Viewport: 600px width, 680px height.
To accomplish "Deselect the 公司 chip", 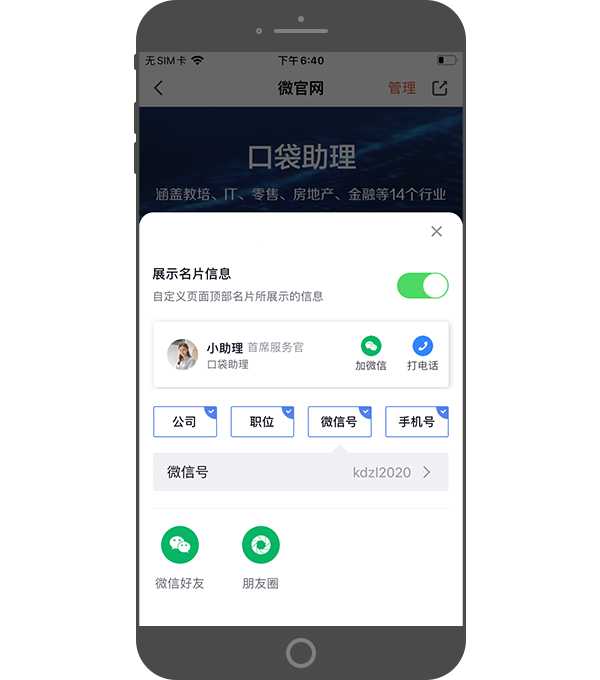I will [x=185, y=422].
